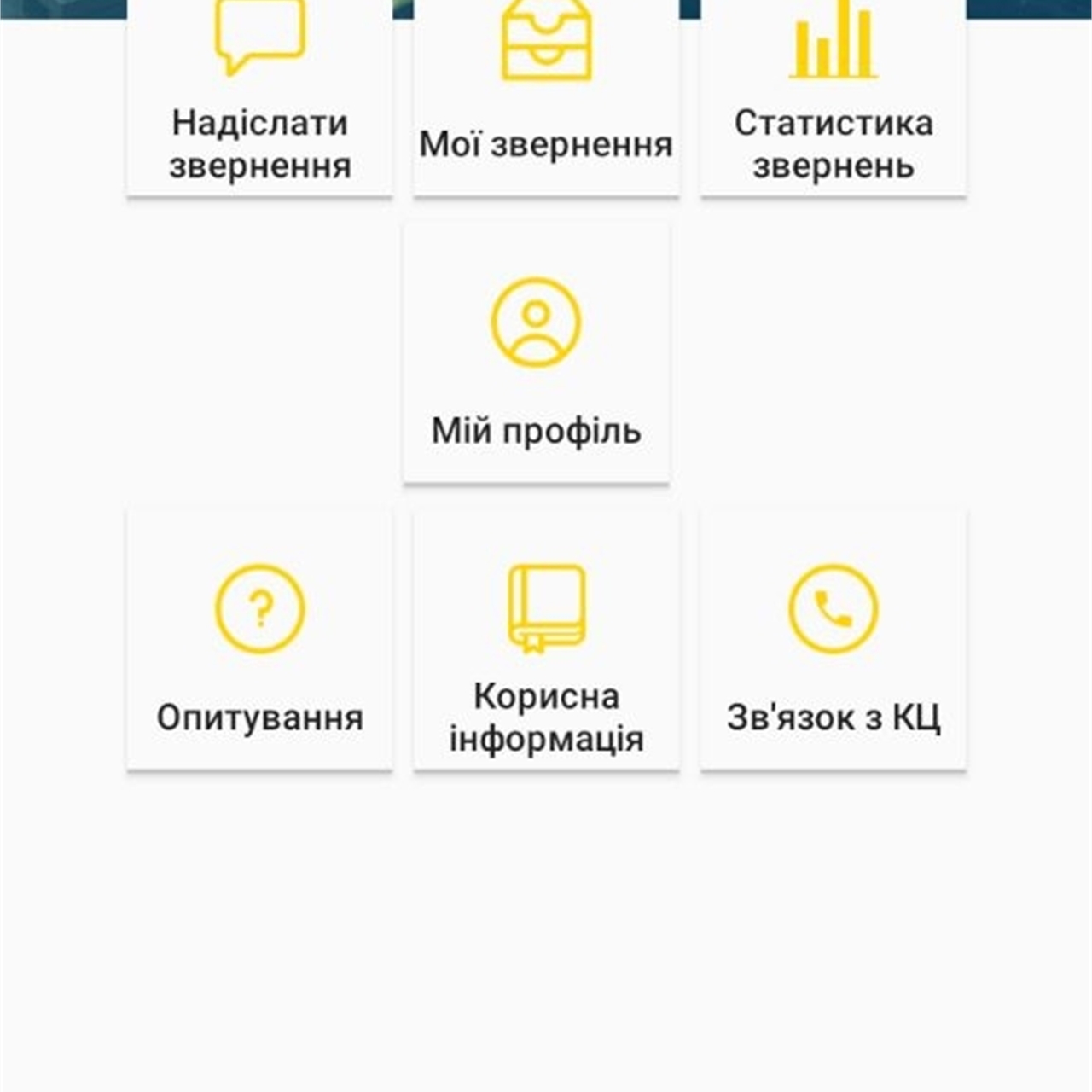
Task: Open the Надіслати звернення tile
Action: coord(259,98)
